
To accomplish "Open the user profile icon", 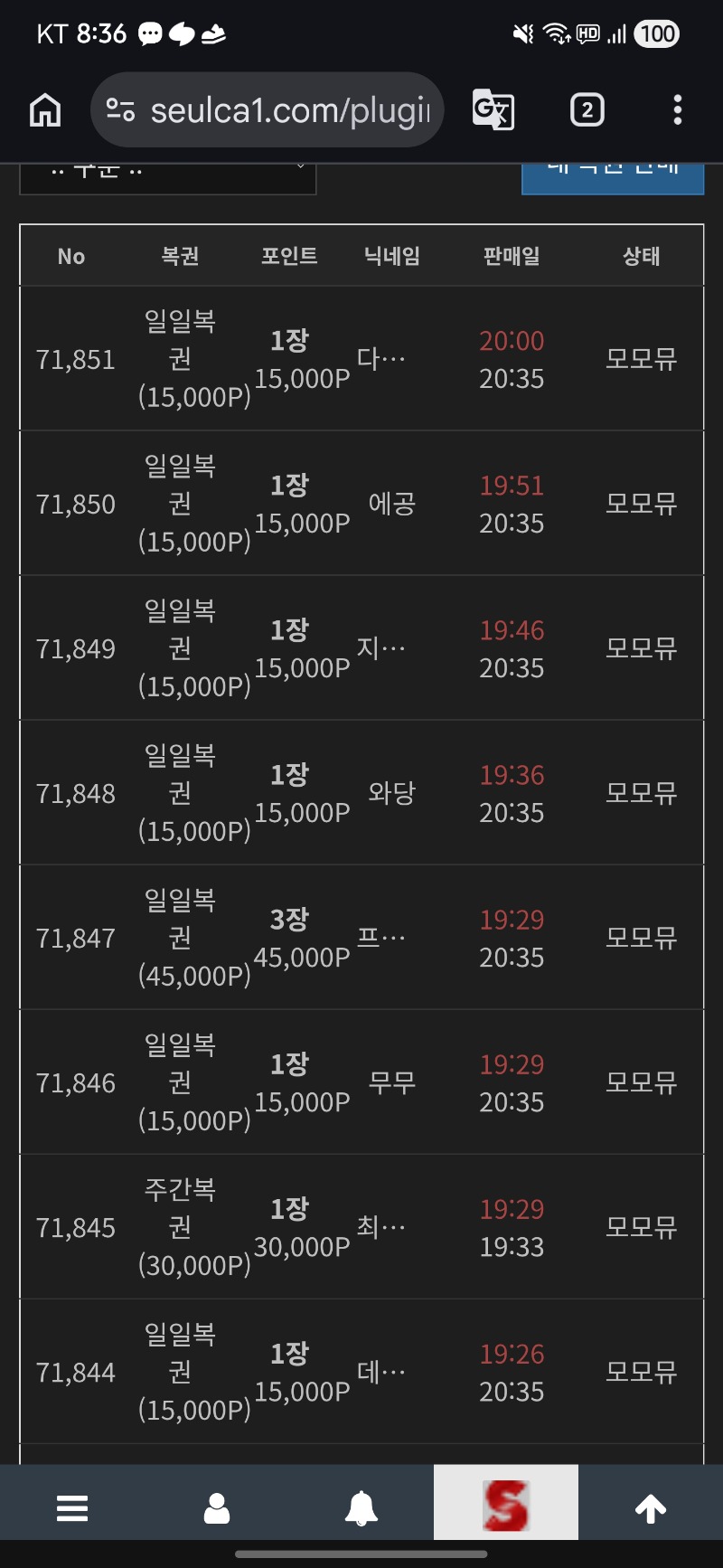I will pyautogui.click(x=217, y=1507).
